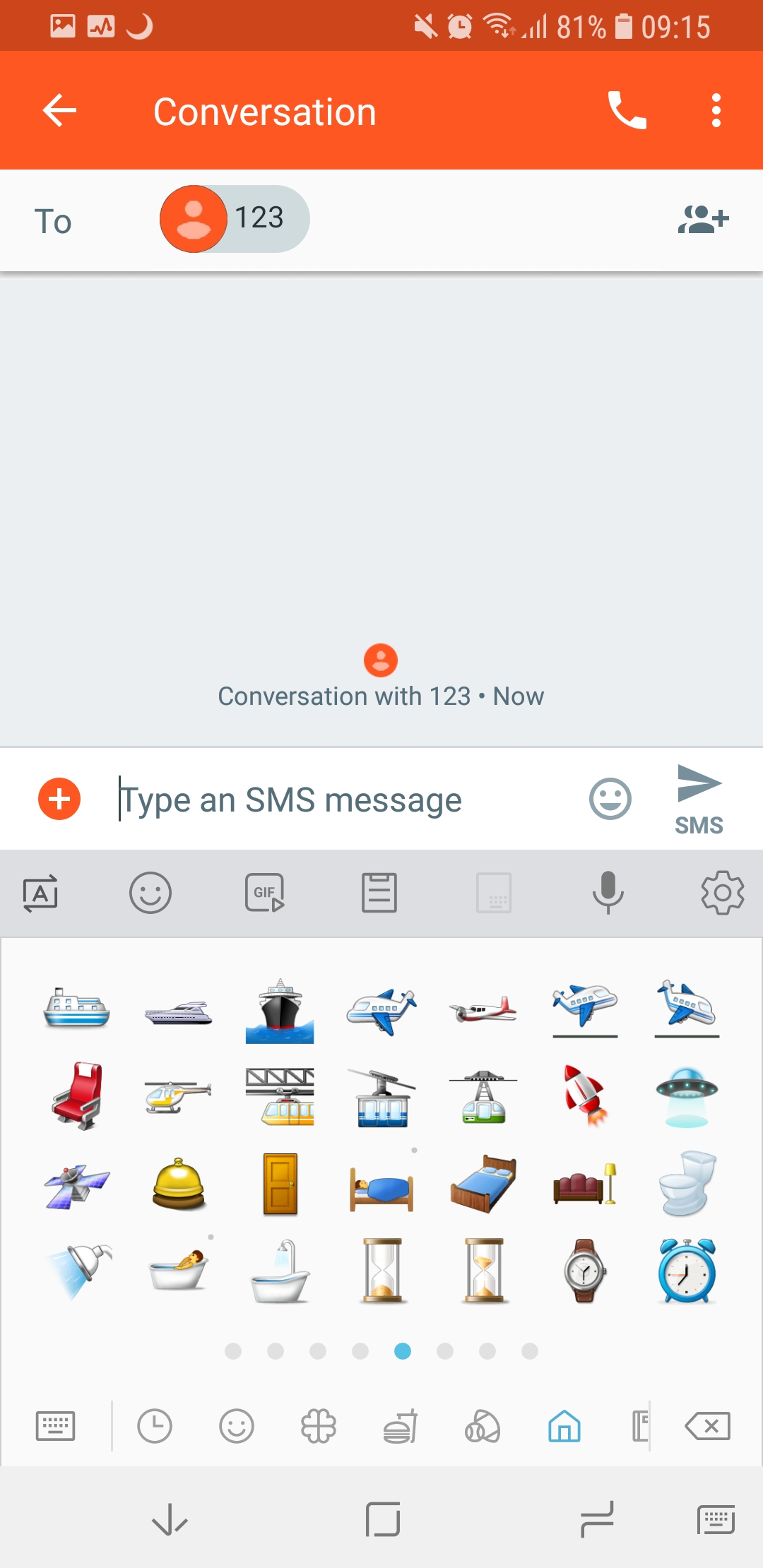
Task: Hit the backspace key
Action: pos(707,1425)
